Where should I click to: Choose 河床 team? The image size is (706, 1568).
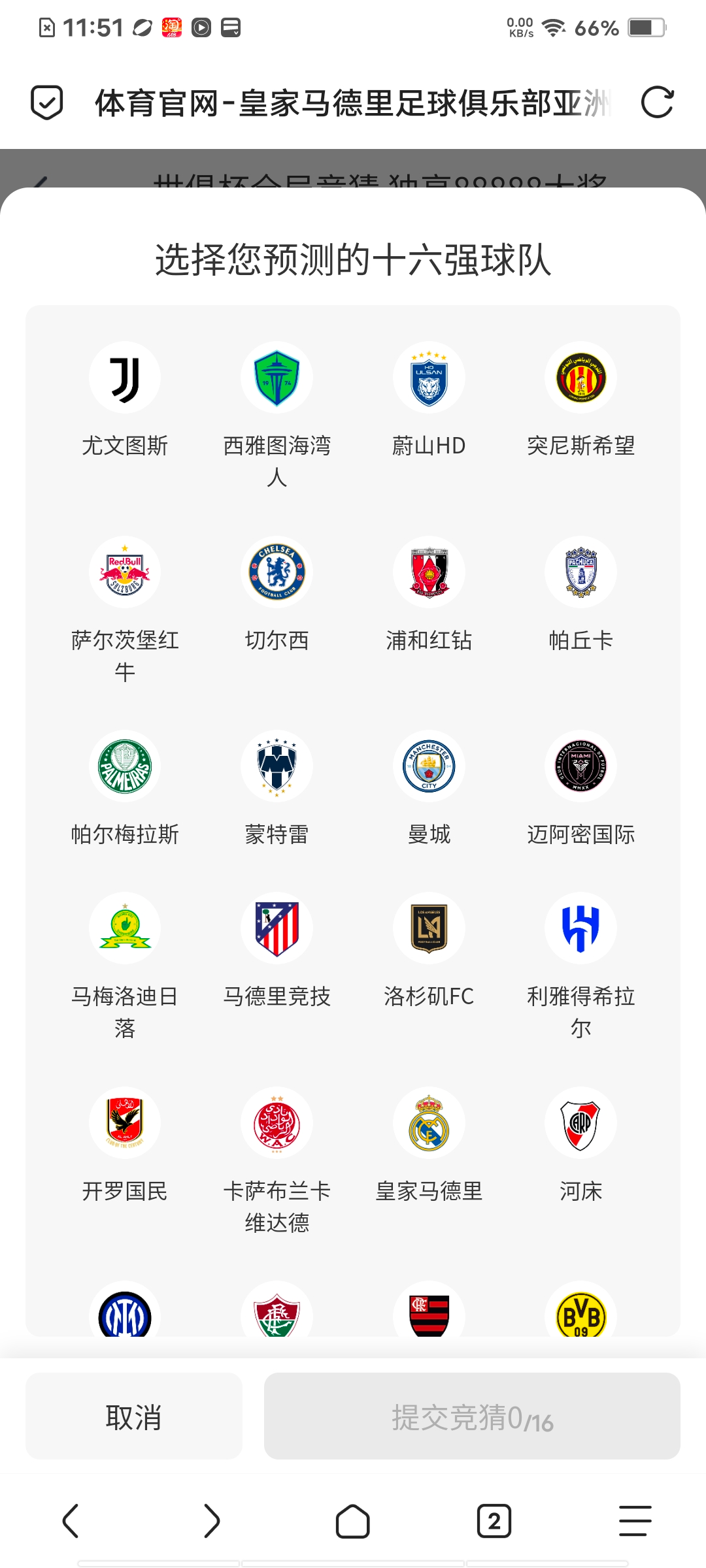(580, 1123)
